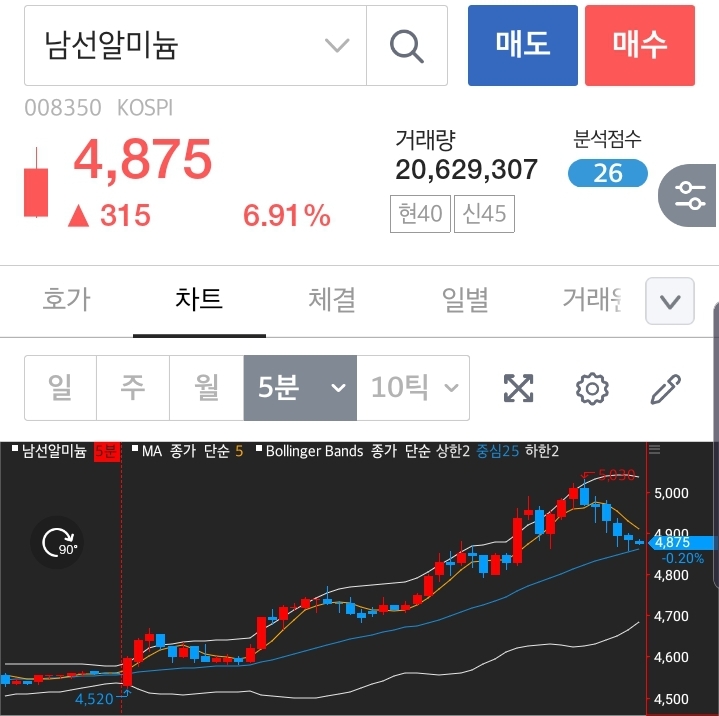Rotate the chart 90 degrees
The image size is (719, 716).
pyautogui.click(x=56, y=543)
